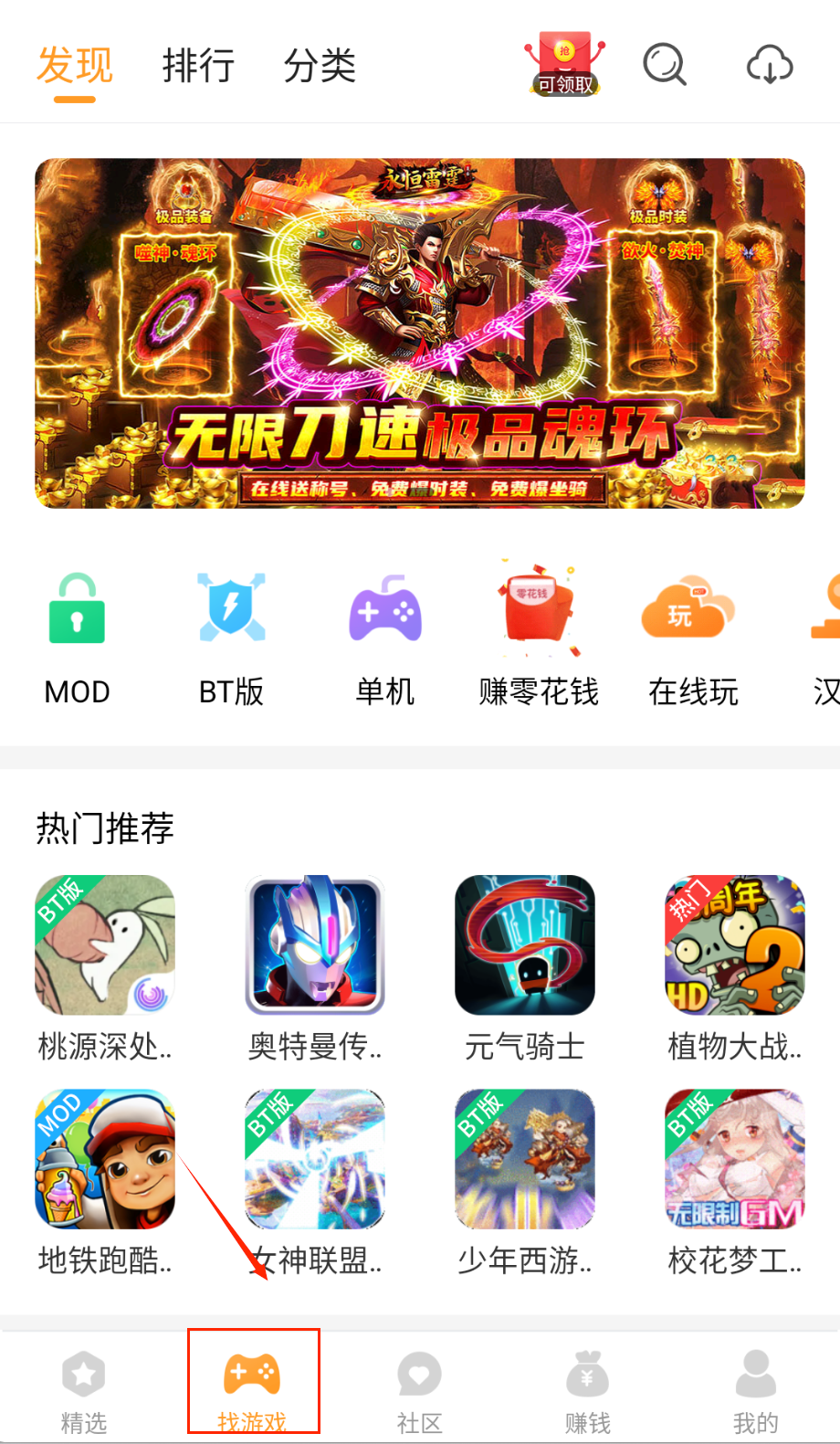This screenshot has height=1444, width=840.
Task: Open the downloads cloud icon
Action: (x=770, y=65)
